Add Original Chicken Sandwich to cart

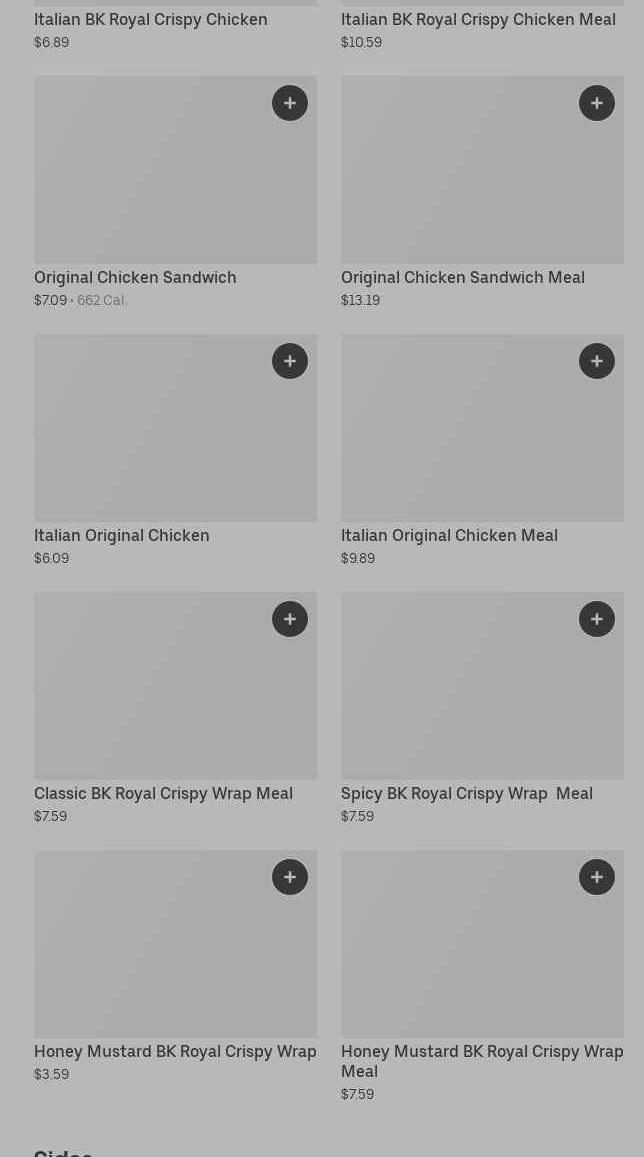point(290,103)
